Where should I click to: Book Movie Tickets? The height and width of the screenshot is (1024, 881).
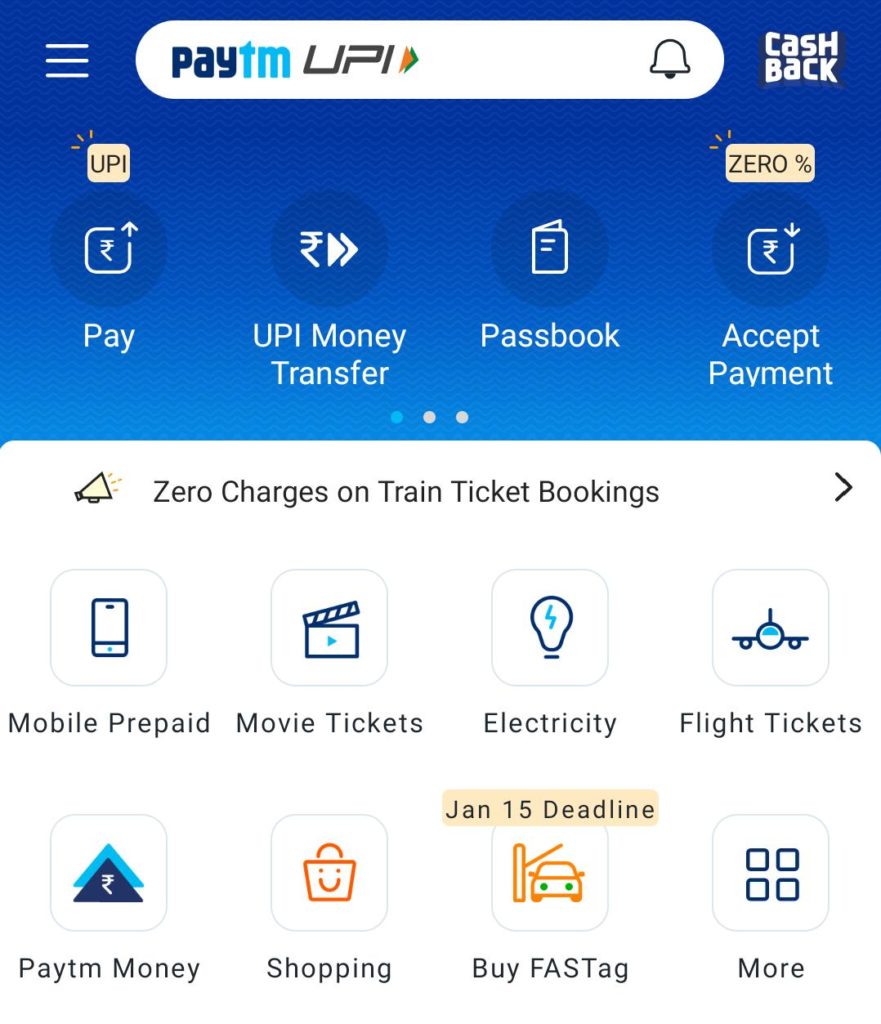(x=329, y=628)
